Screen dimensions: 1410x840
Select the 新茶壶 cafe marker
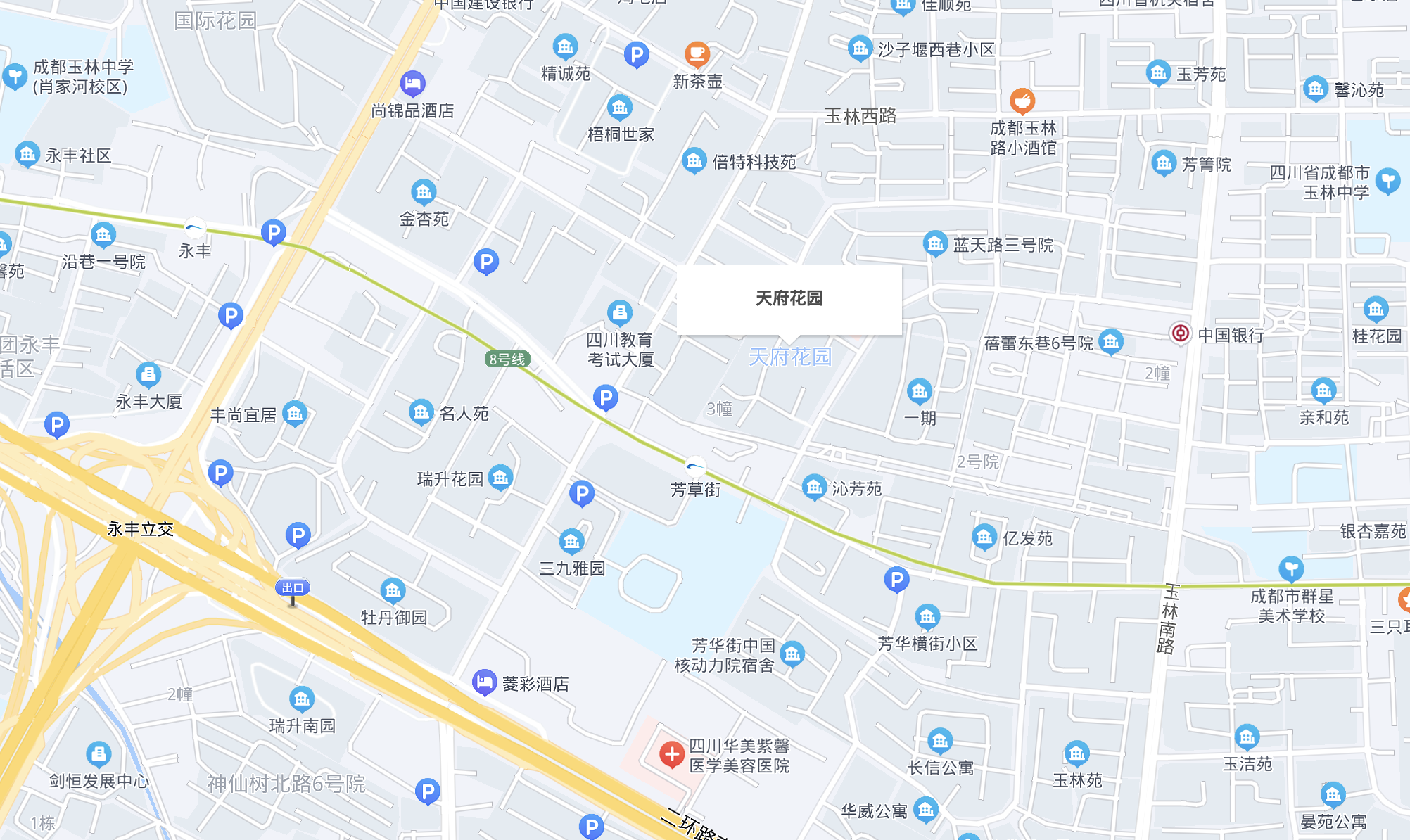pos(697,53)
